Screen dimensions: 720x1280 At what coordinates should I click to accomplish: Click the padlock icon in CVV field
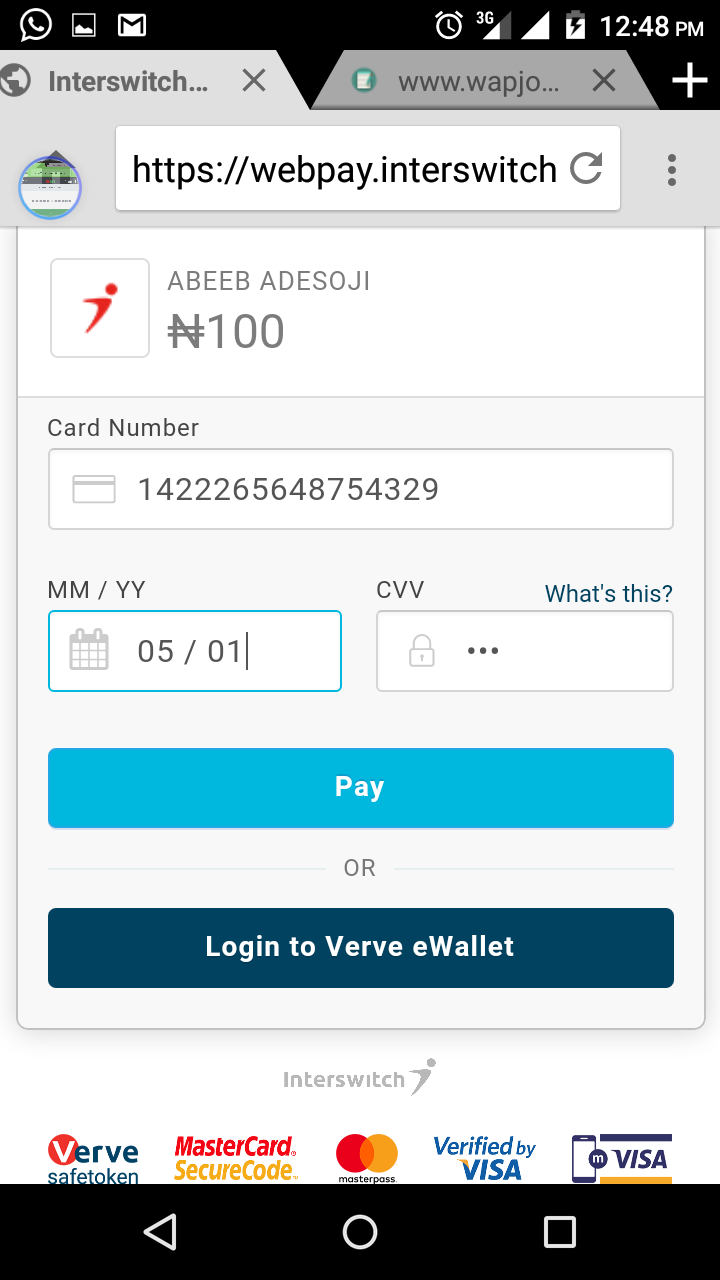click(x=420, y=650)
